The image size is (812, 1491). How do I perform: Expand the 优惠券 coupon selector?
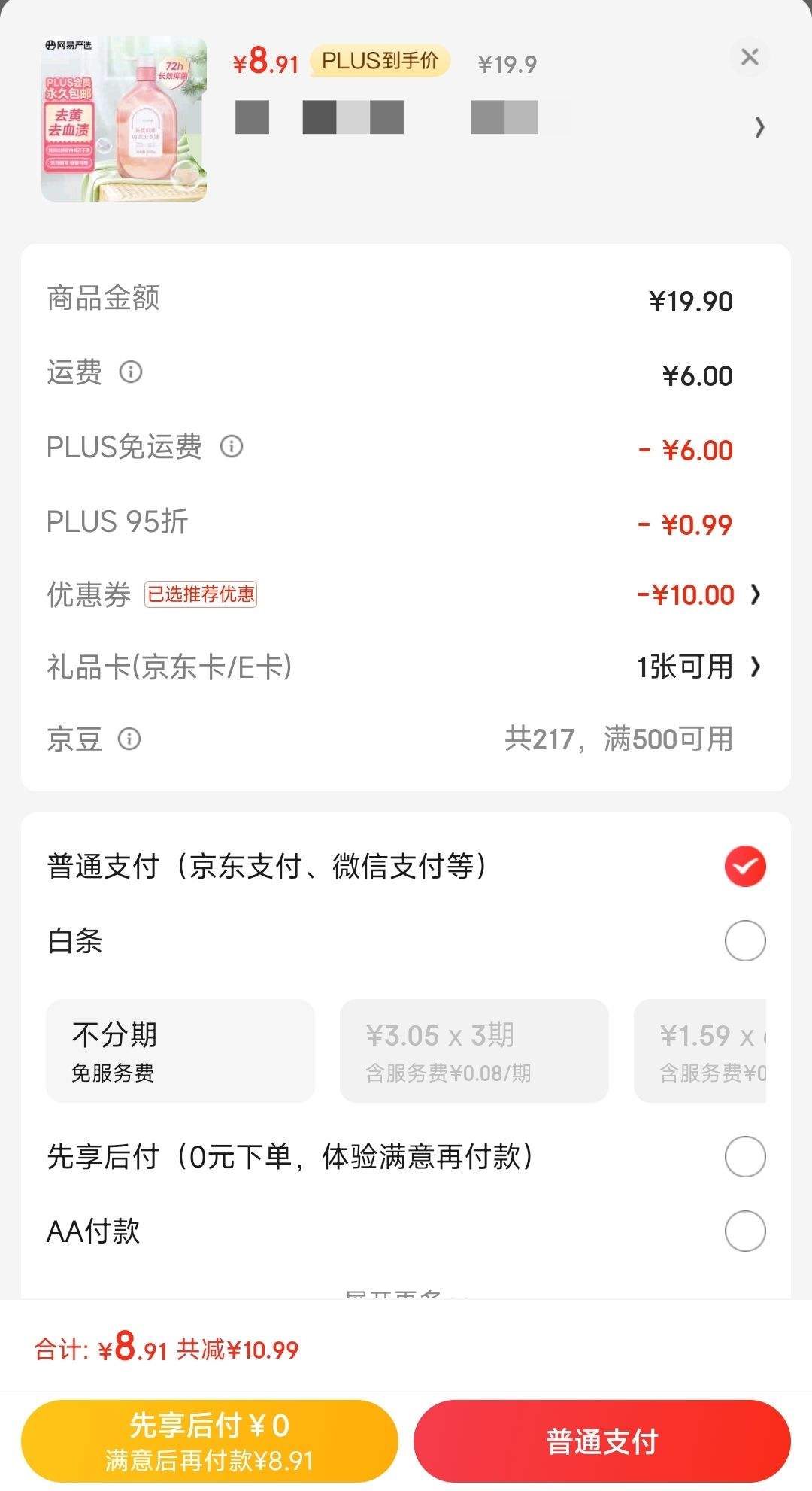(757, 594)
